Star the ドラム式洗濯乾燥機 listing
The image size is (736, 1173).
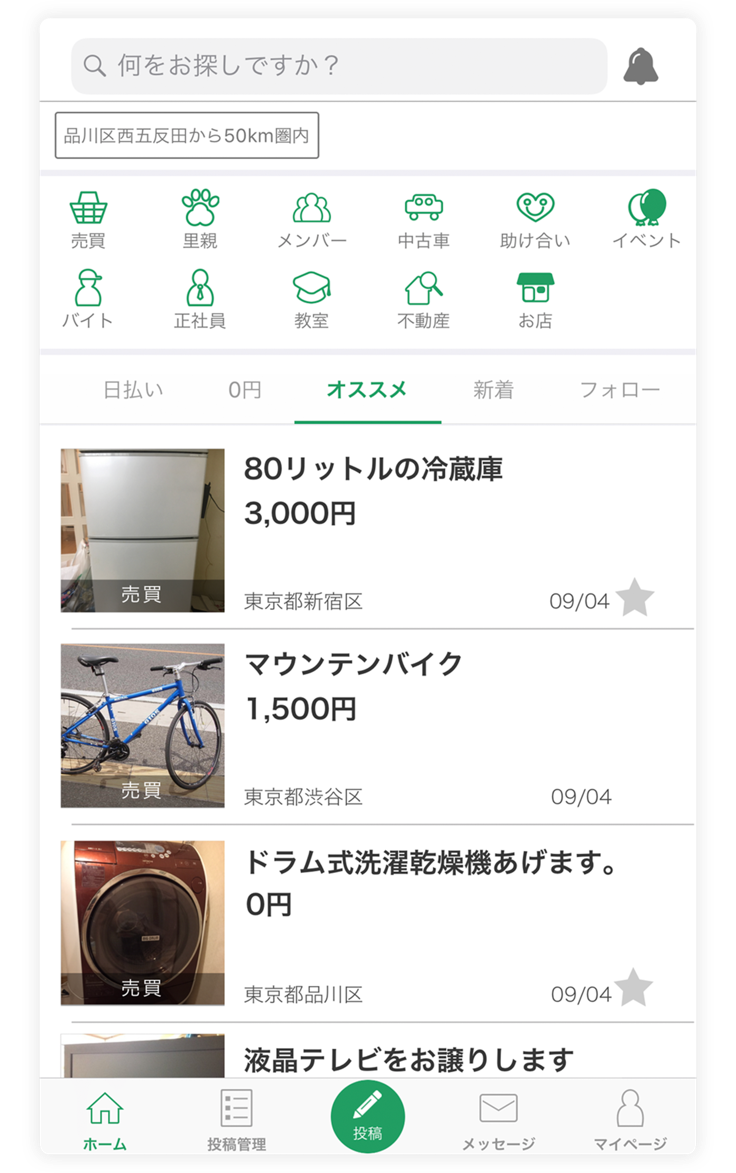coord(633,988)
